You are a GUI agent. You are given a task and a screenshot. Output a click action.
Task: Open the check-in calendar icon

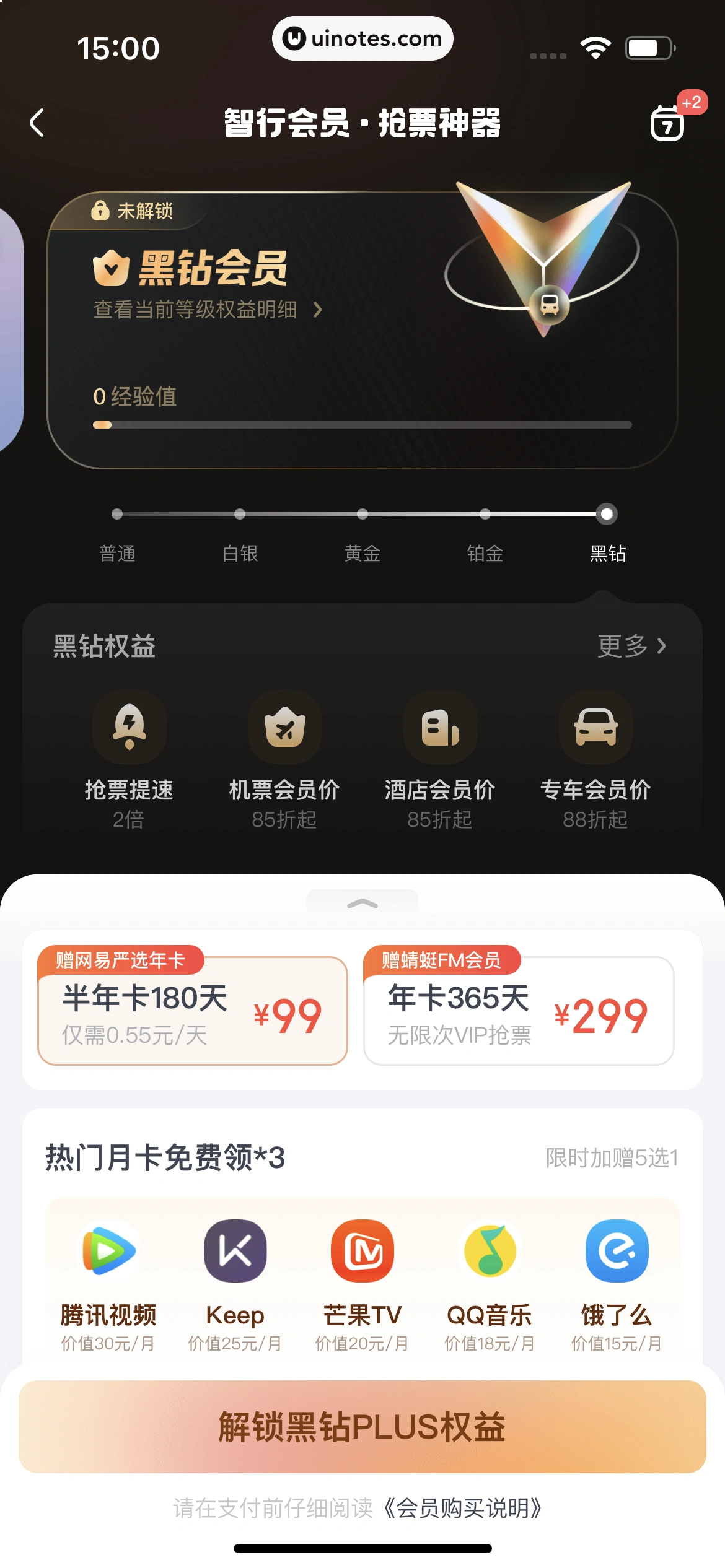[668, 123]
